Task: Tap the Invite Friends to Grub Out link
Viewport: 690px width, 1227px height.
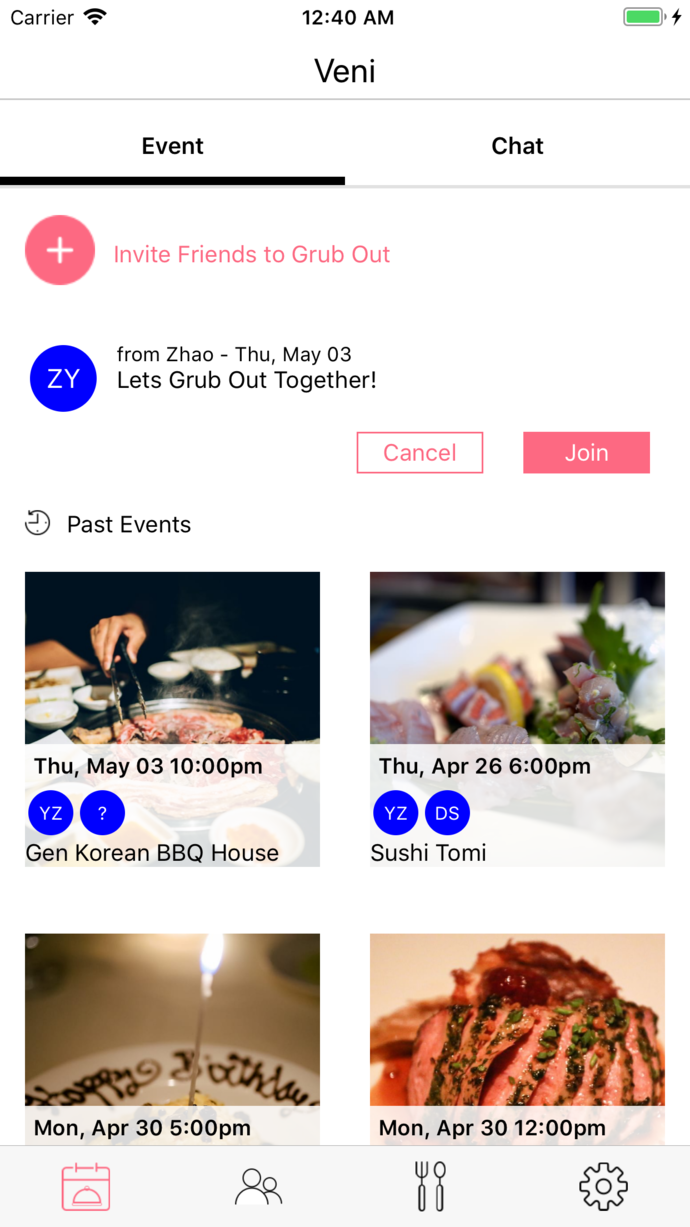Action: (x=252, y=255)
